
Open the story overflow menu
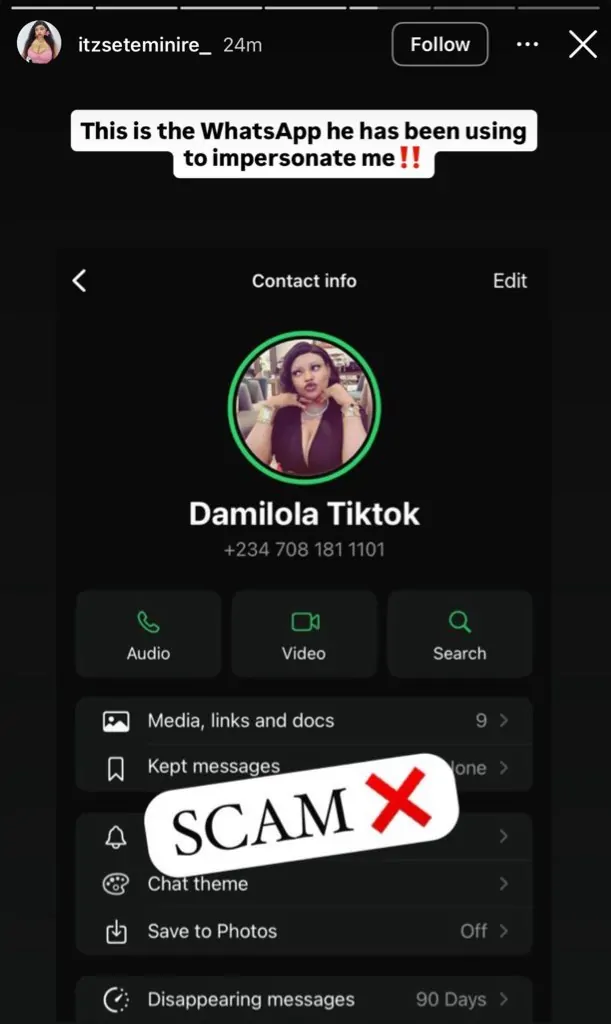(x=527, y=45)
